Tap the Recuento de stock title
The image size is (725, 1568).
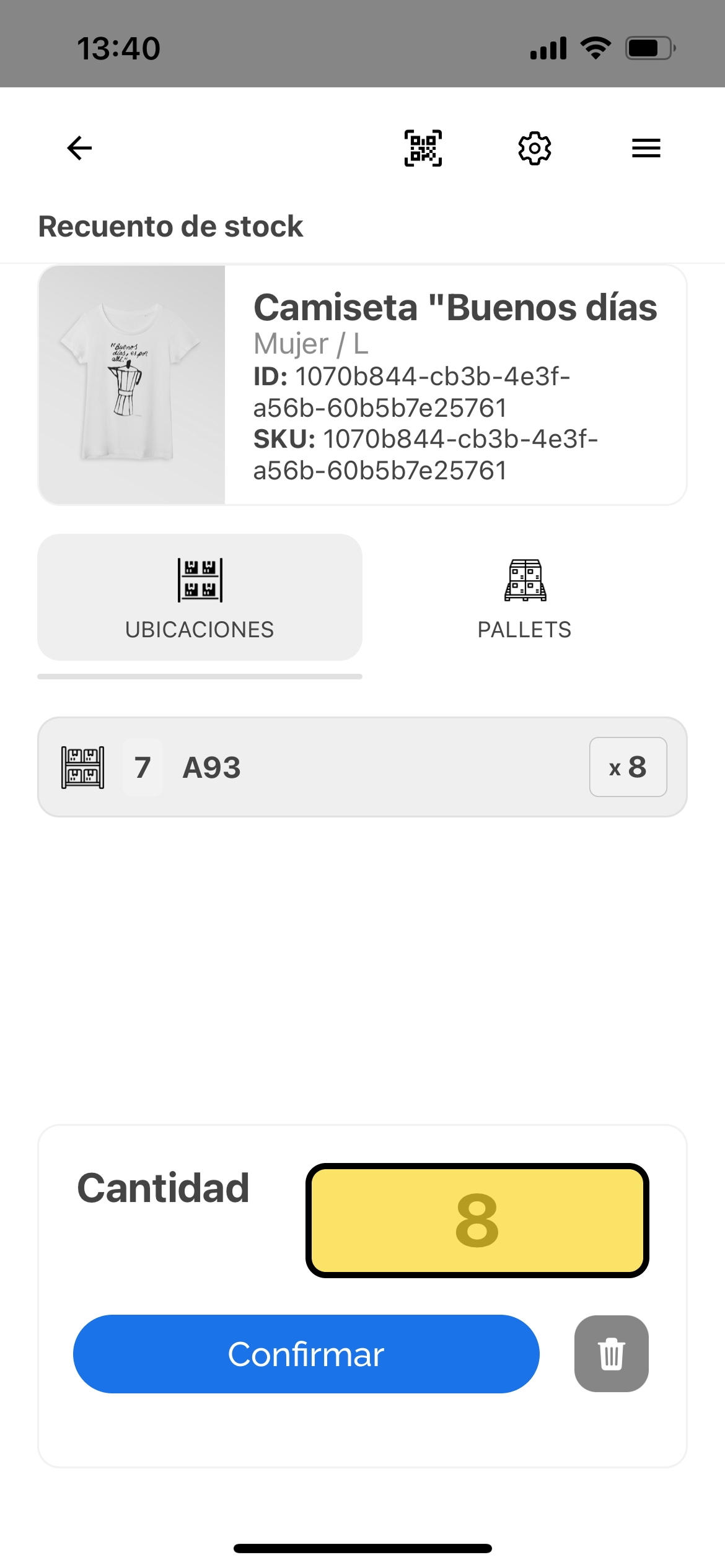(170, 226)
